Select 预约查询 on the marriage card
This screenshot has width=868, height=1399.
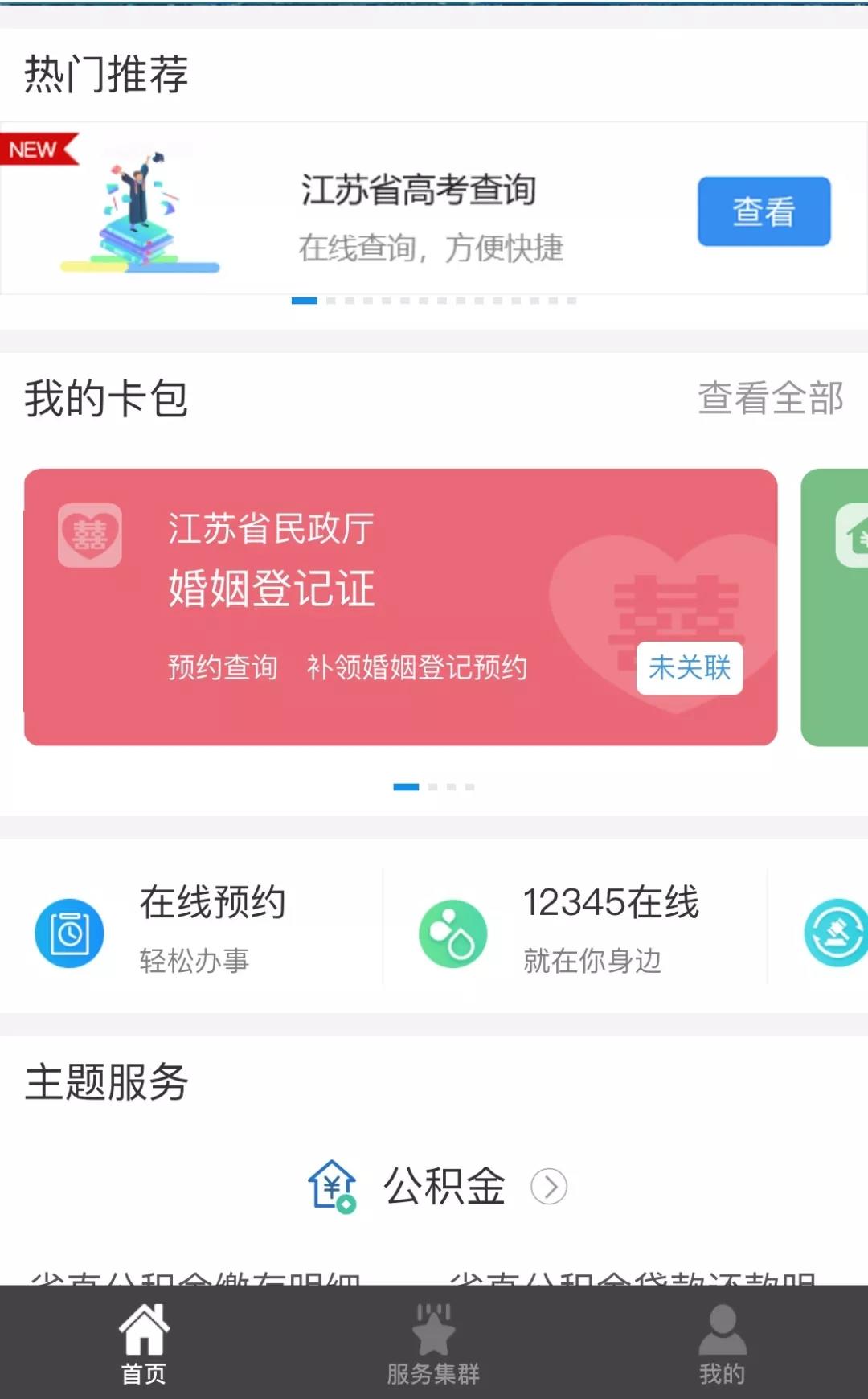(x=223, y=667)
